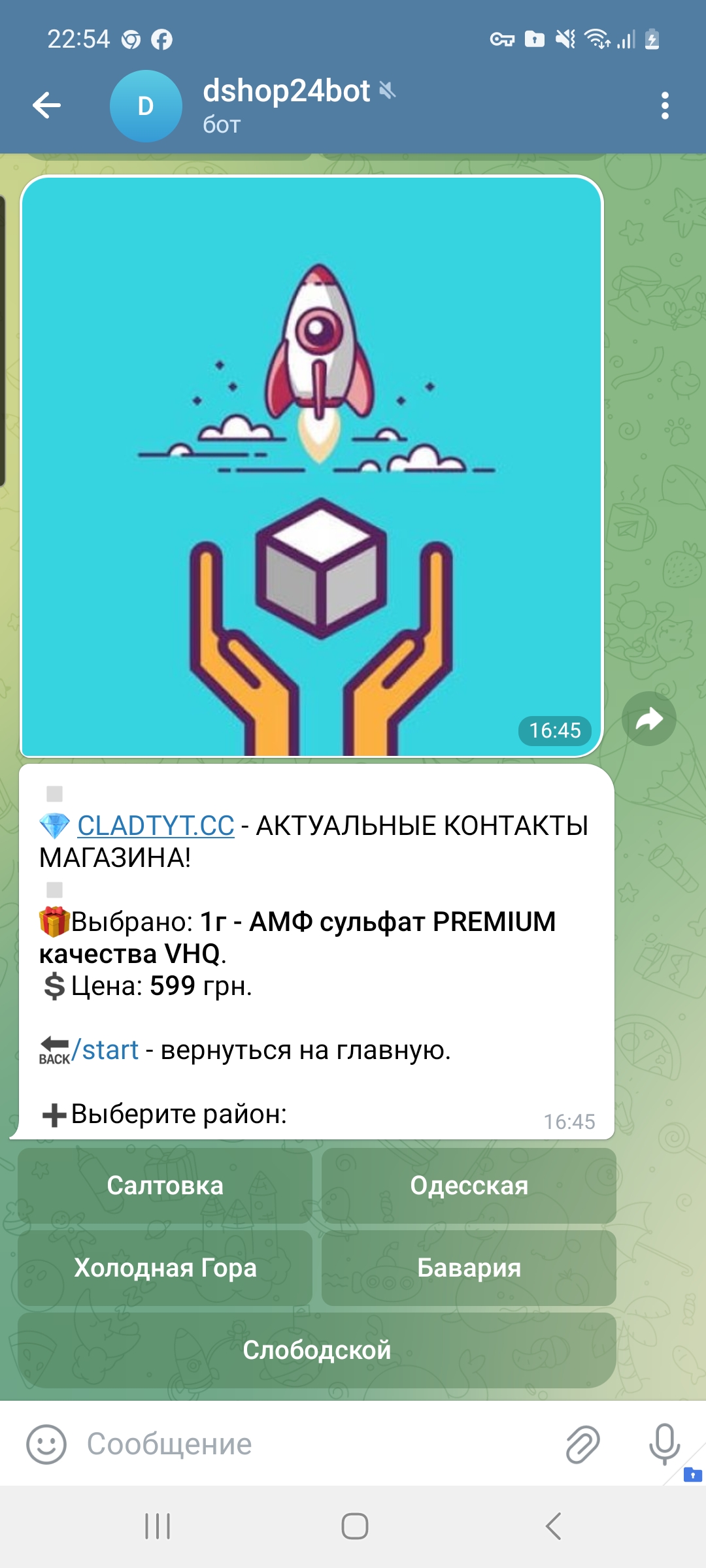Image resolution: width=706 pixels, height=1568 pixels.
Task: Open the chat's three-dot overflow menu
Action: (x=665, y=105)
